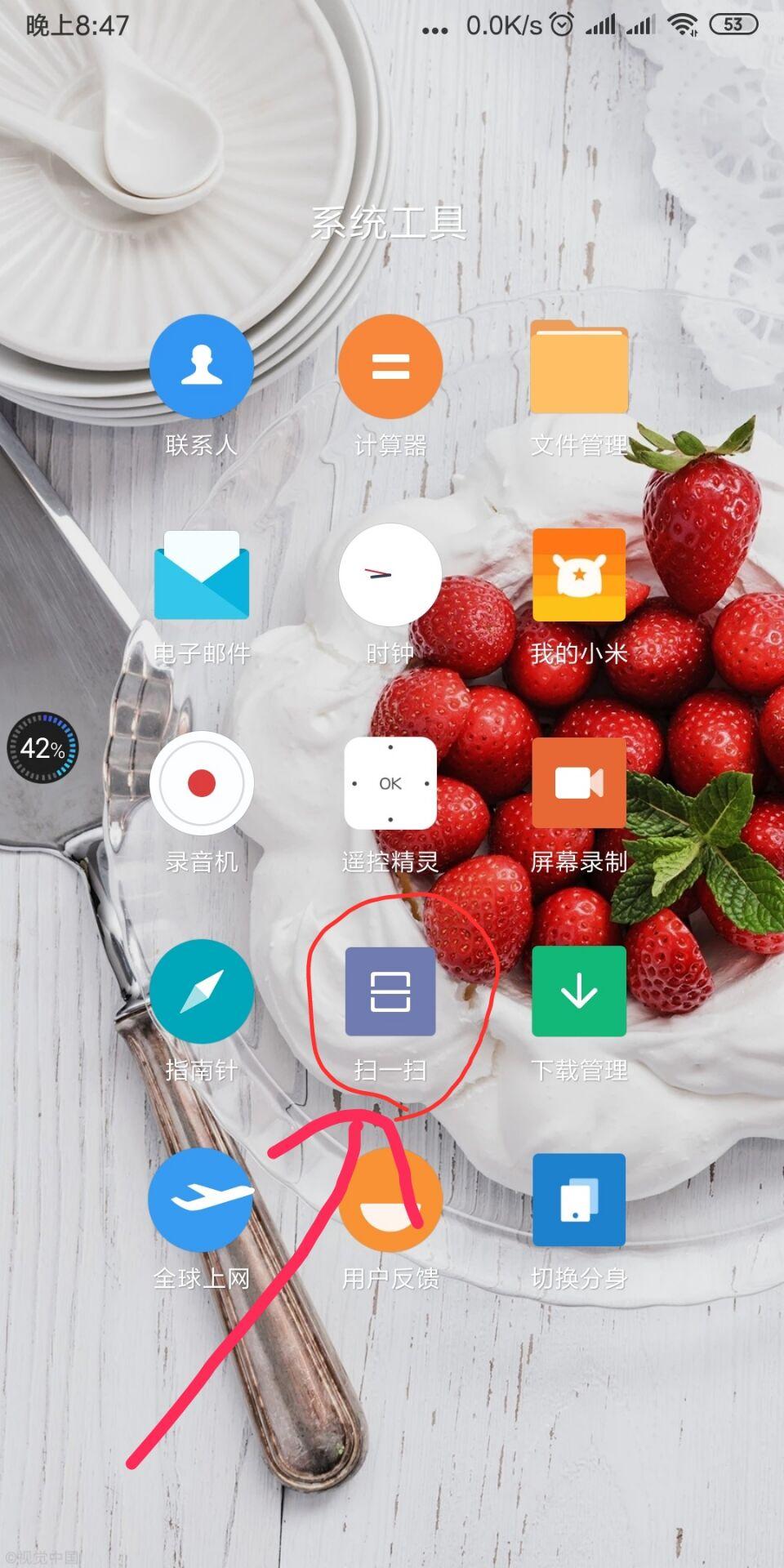Open 遥控精灵 remote control app
Viewport: 784px width, 1568px height.
click(x=390, y=783)
